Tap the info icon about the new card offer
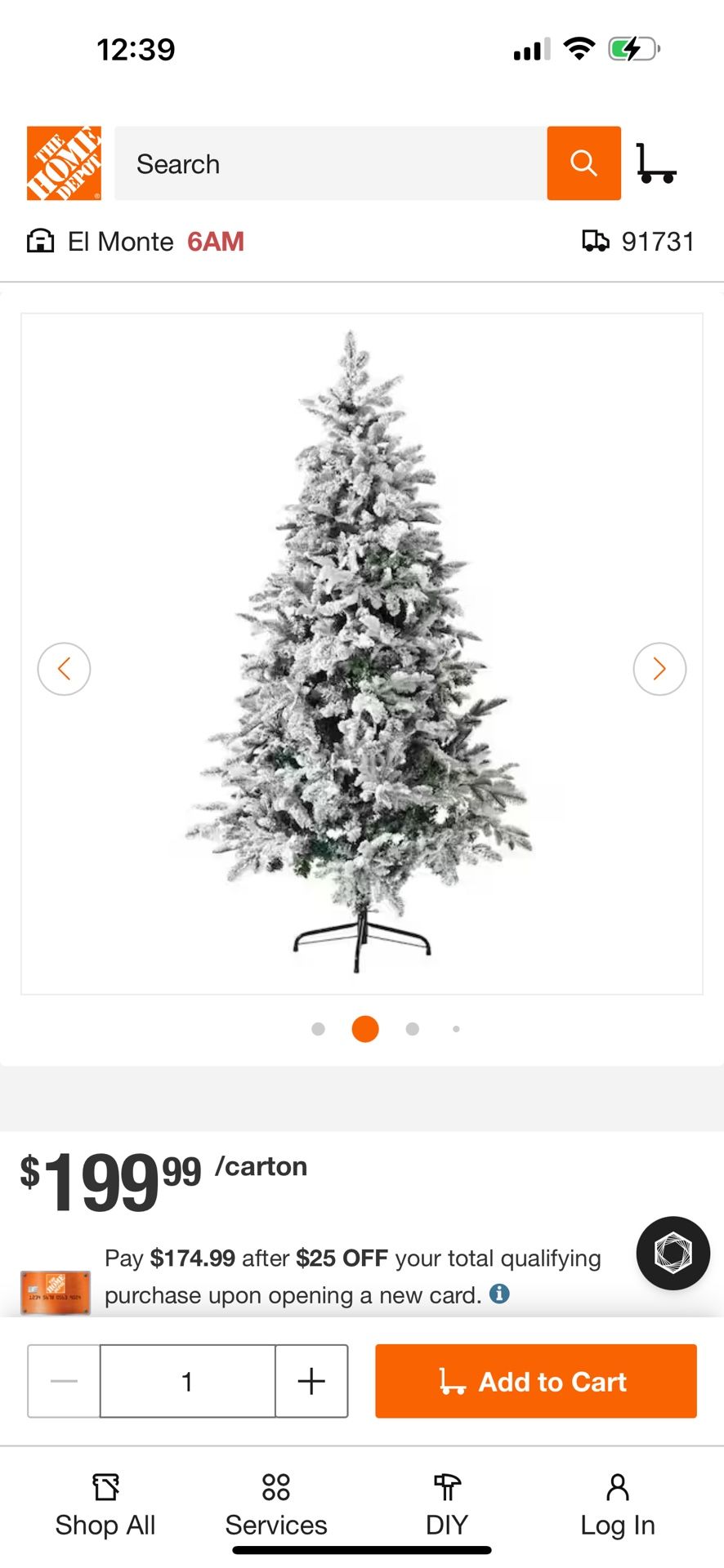The height and width of the screenshot is (1568, 724). [499, 1294]
